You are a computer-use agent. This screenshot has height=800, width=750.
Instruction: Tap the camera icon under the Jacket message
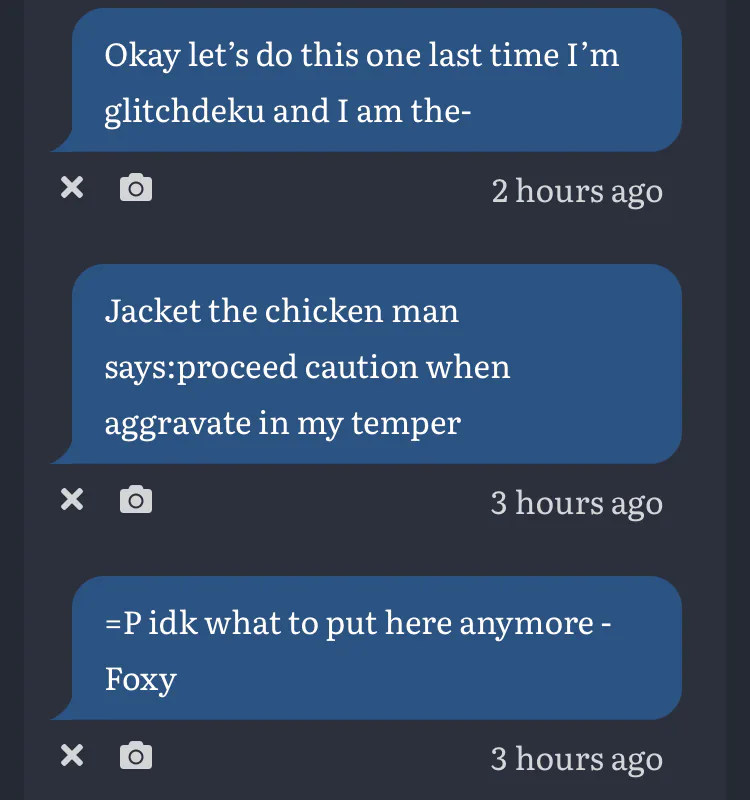(x=136, y=500)
